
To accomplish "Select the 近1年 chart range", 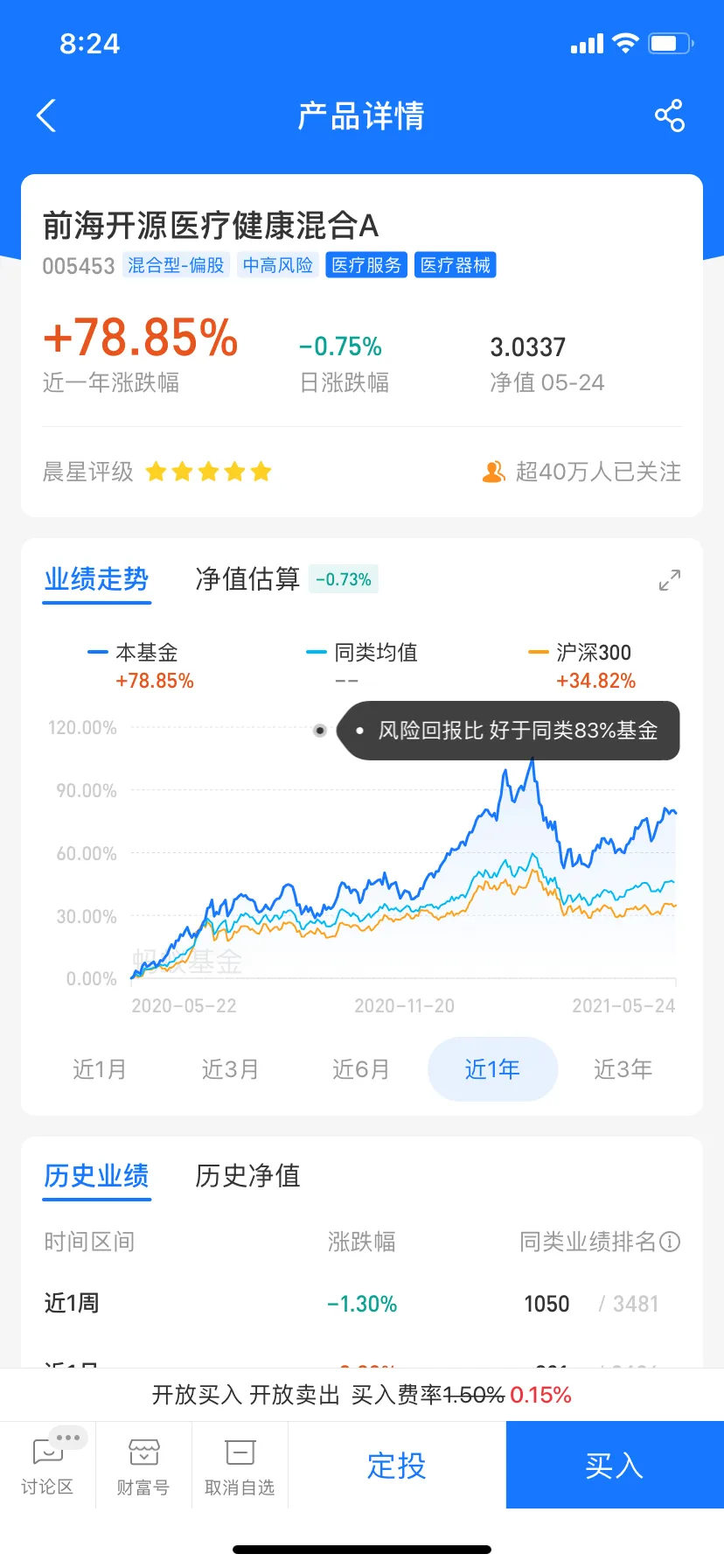I will click(492, 1069).
